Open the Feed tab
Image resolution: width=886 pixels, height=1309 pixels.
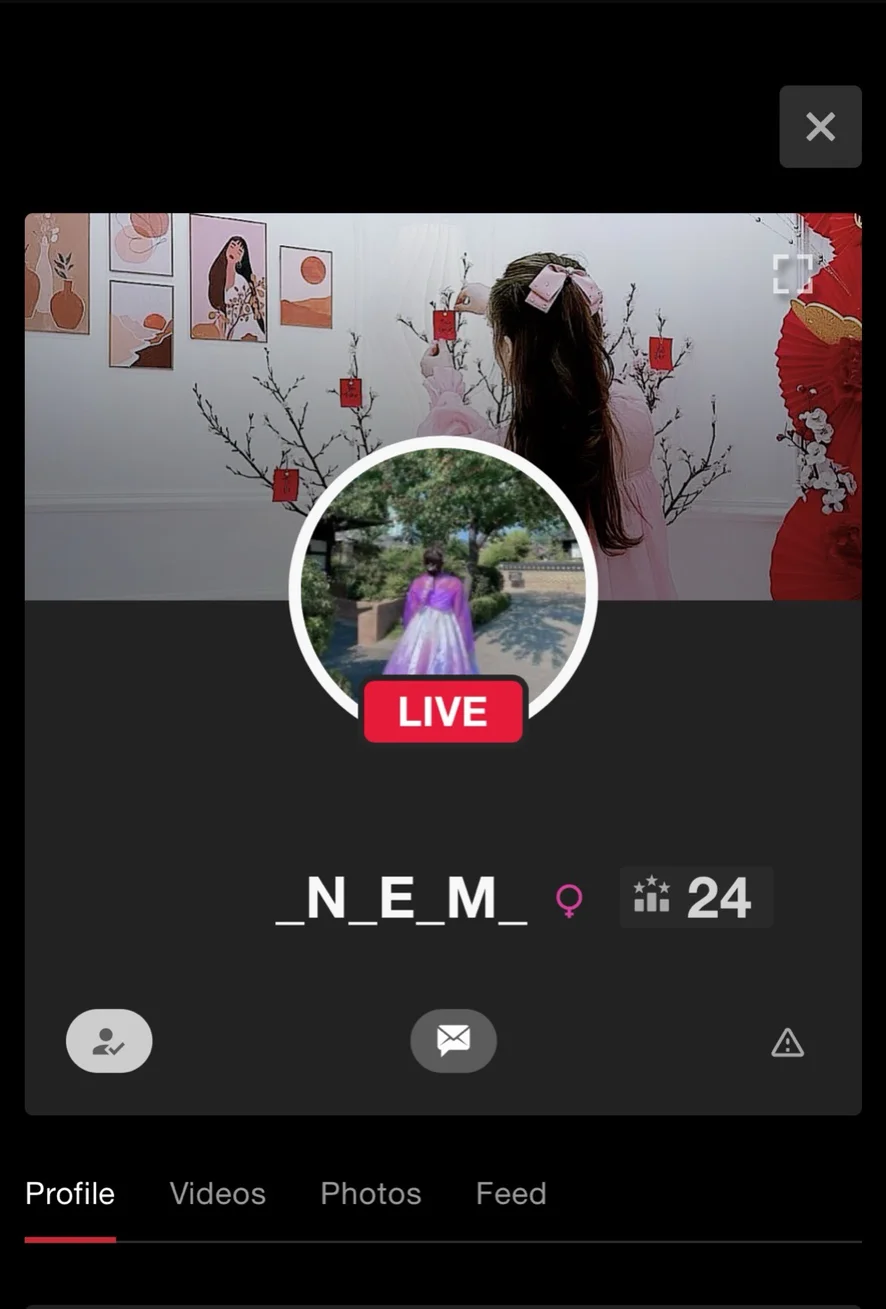(510, 1193)
